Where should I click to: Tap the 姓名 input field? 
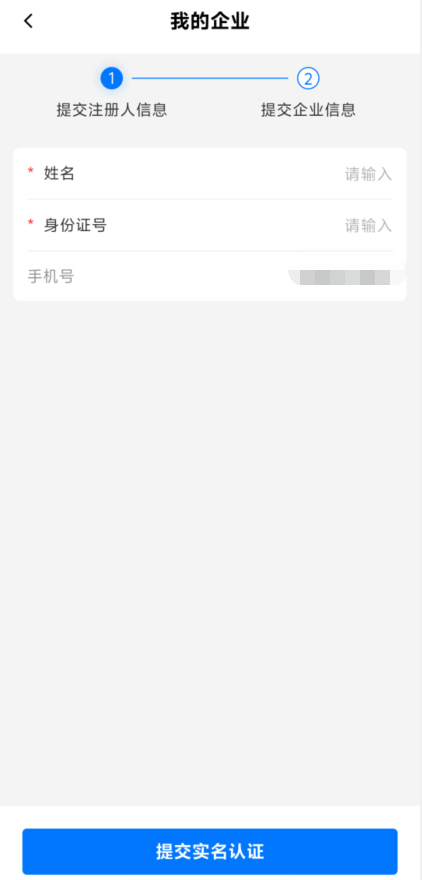[x=210, y=174]
